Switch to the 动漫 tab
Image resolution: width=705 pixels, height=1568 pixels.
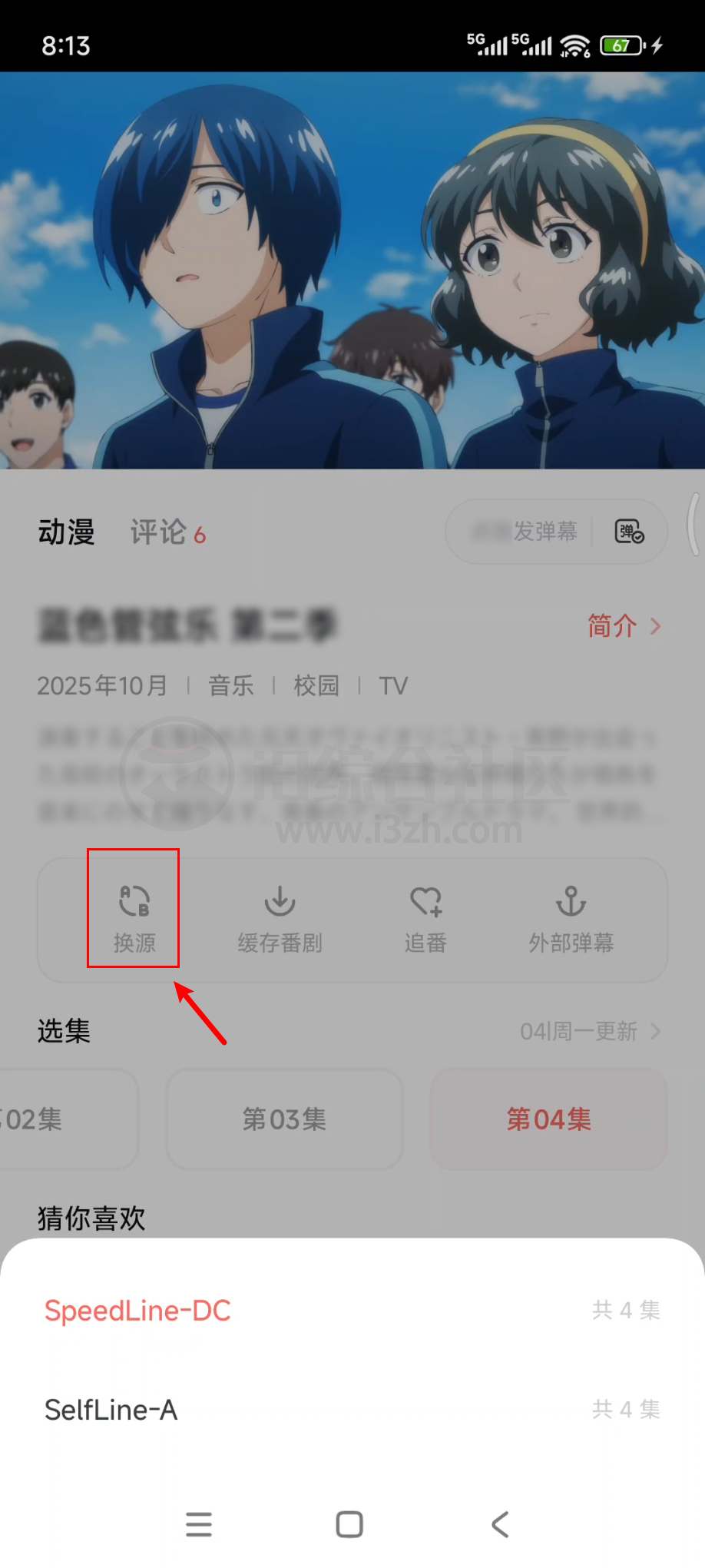(68, 532)
